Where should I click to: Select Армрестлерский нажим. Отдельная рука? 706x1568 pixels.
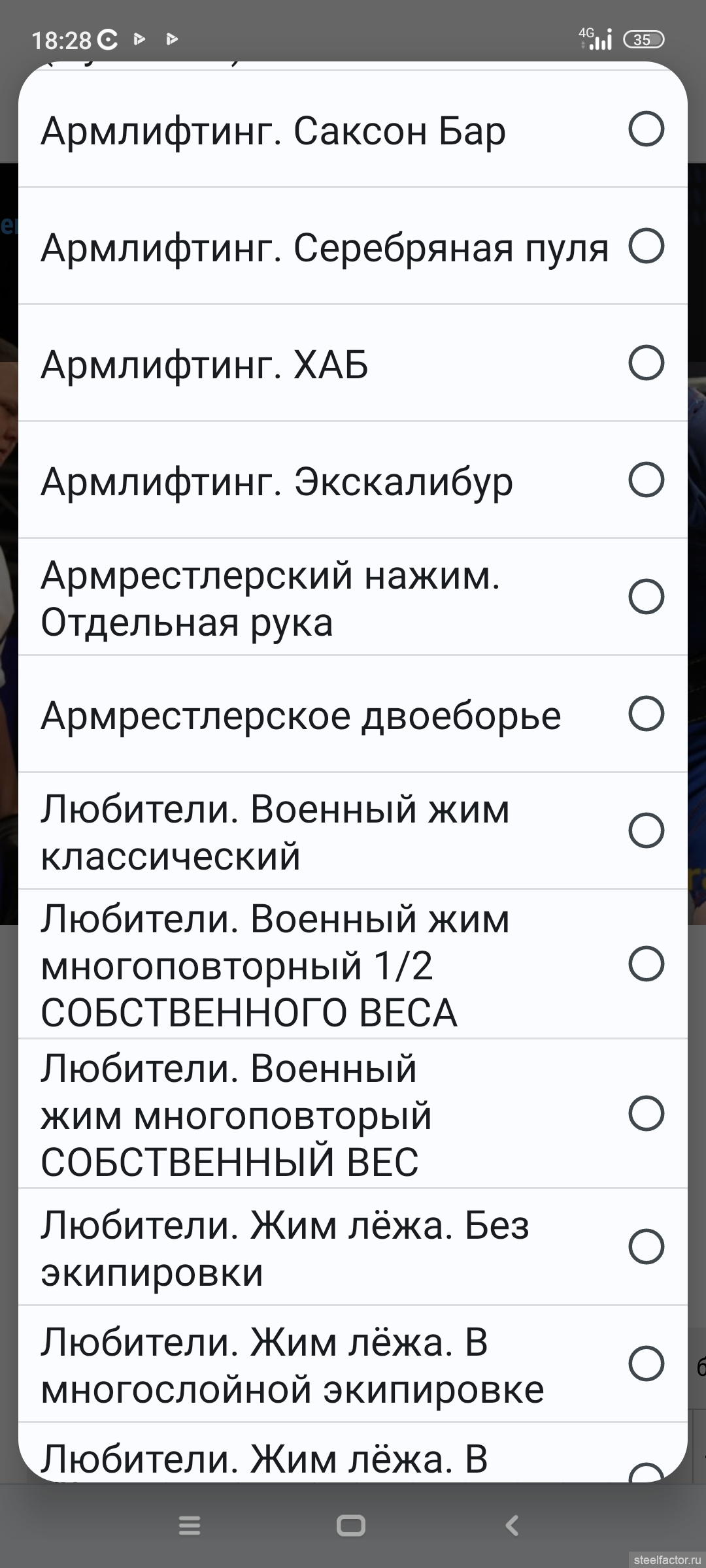353,597
